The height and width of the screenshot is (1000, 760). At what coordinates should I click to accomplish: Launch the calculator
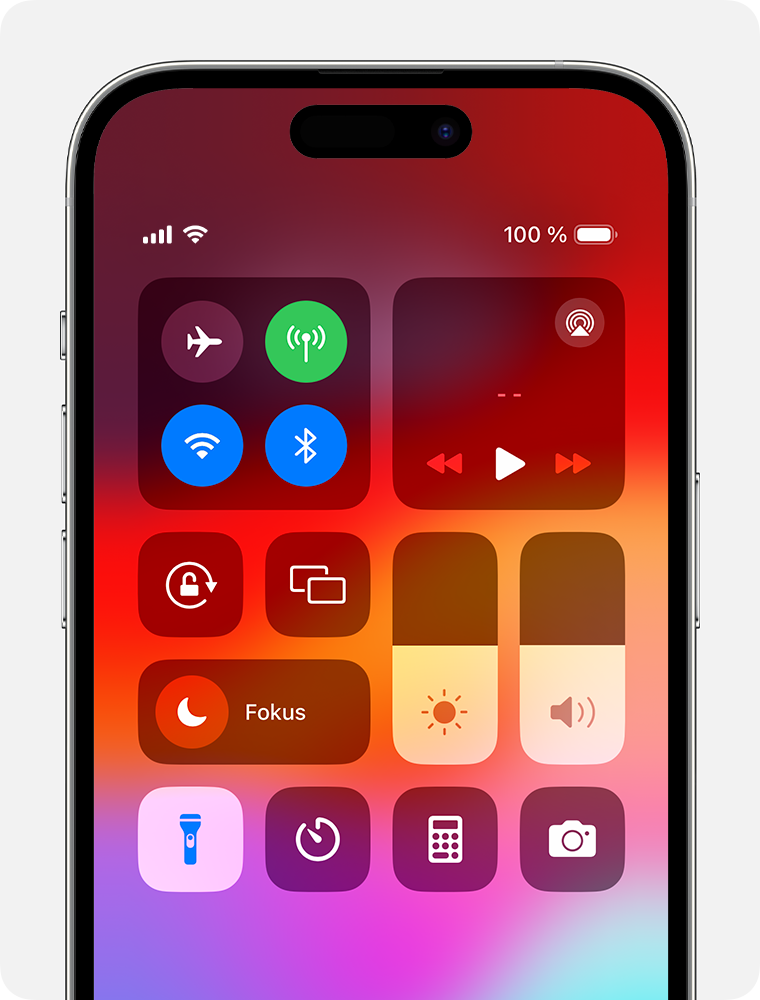(x=445, y=839)
